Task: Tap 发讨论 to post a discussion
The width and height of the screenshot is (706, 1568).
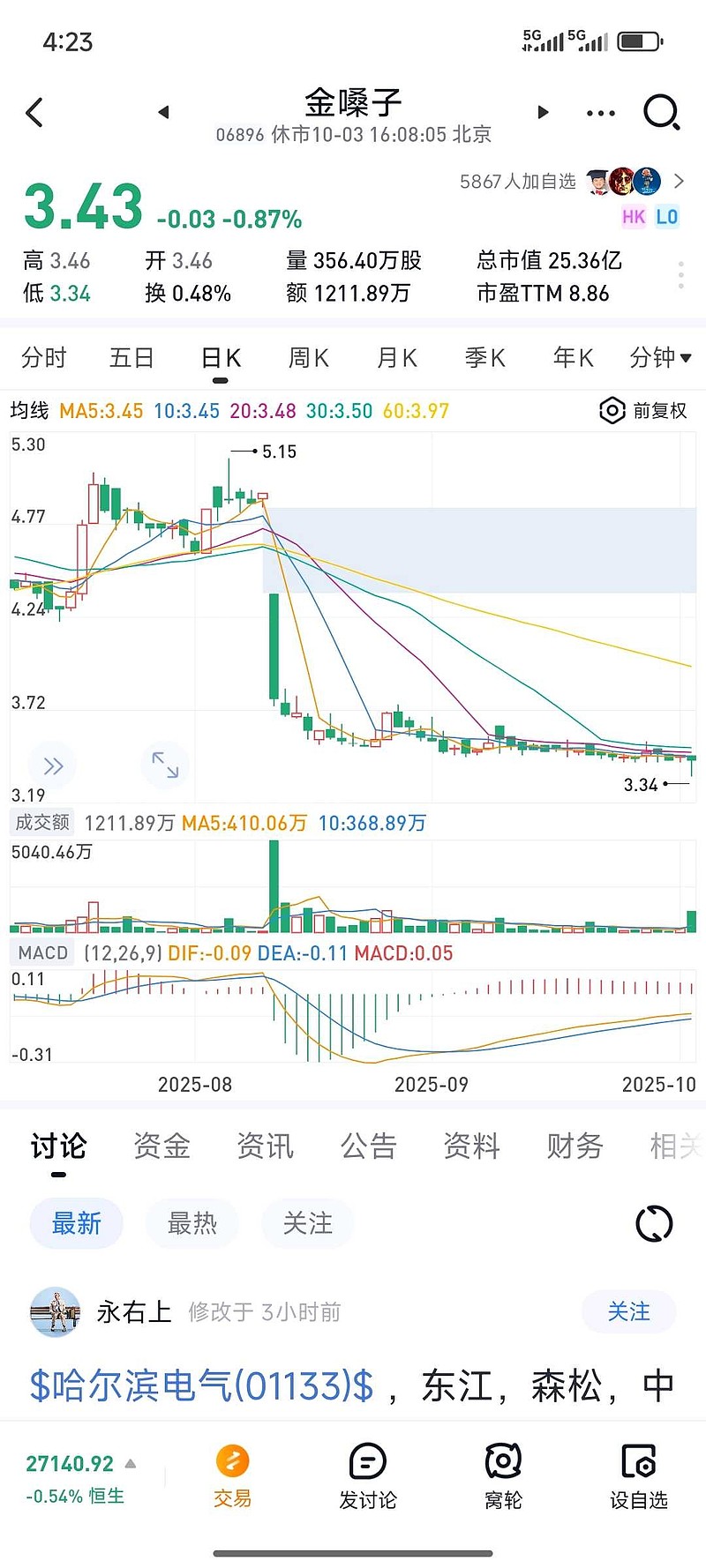Action: [x=368, y=1475]
